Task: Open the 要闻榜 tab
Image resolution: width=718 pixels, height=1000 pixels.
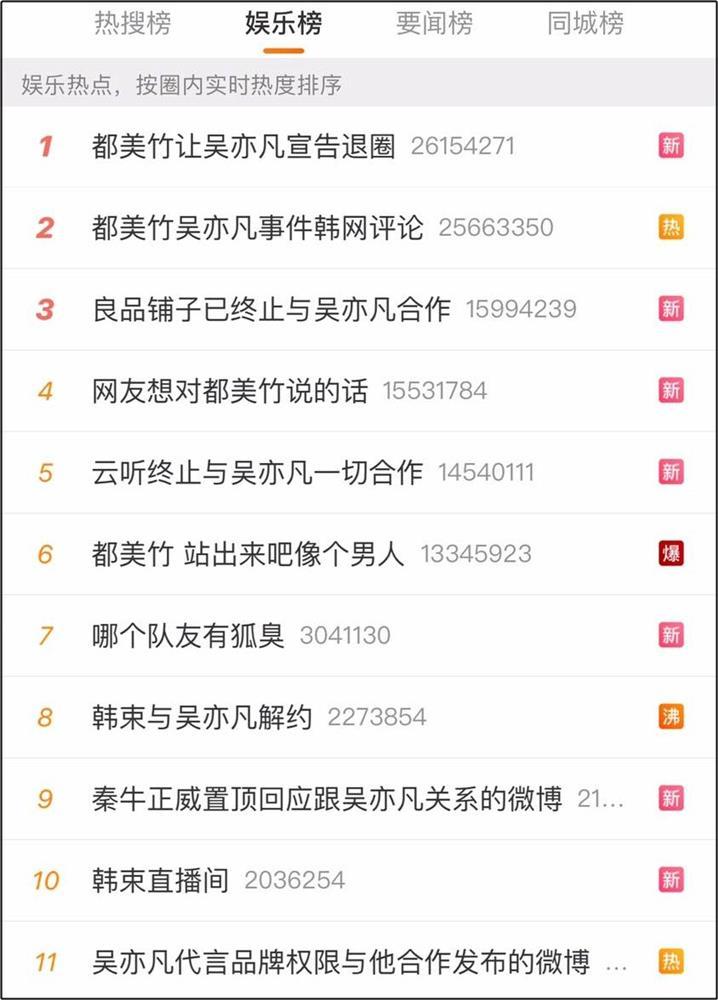Action: 434,24
